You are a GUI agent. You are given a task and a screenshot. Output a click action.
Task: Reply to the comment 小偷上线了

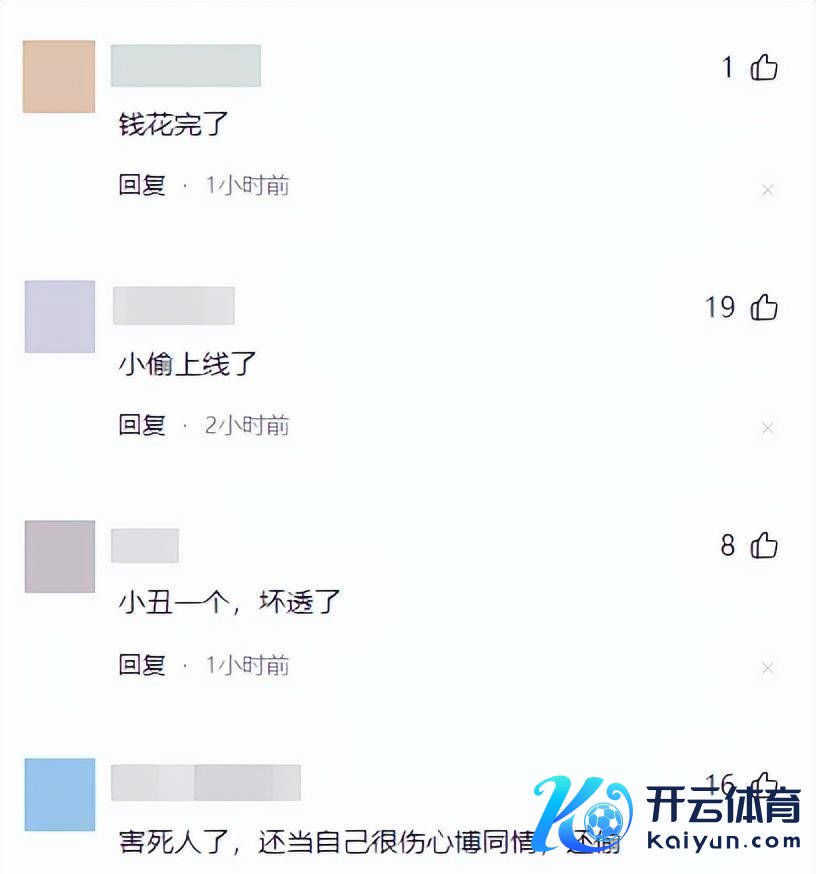(x=142, y=425)
